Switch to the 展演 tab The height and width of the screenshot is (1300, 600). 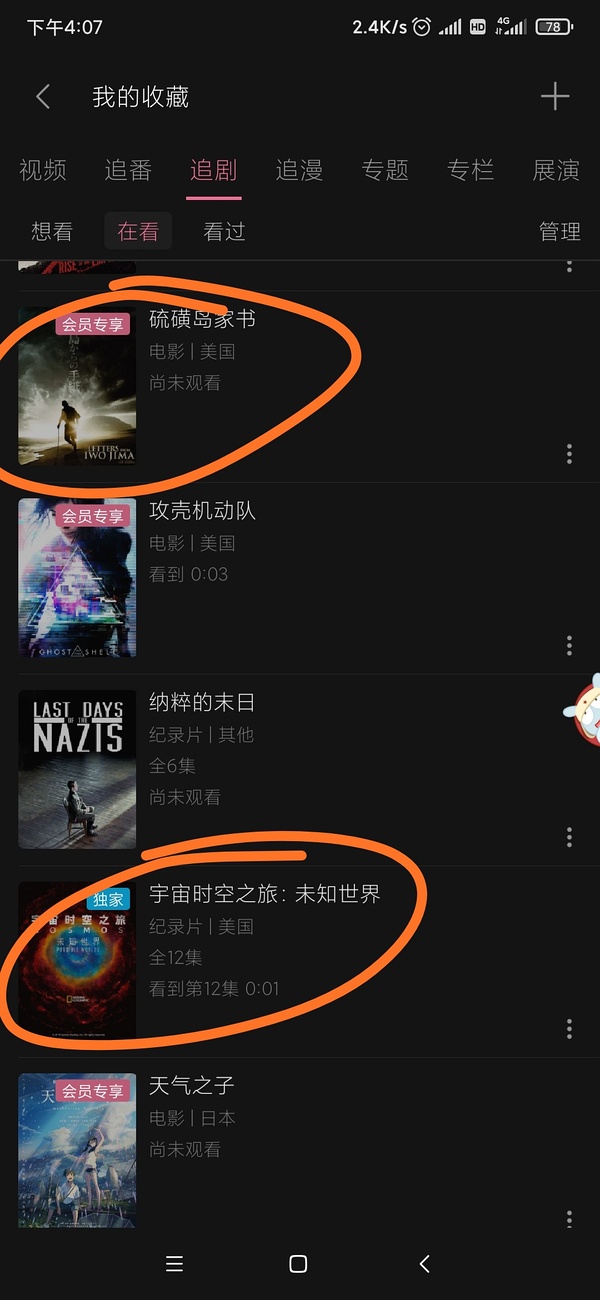[555, 170]
